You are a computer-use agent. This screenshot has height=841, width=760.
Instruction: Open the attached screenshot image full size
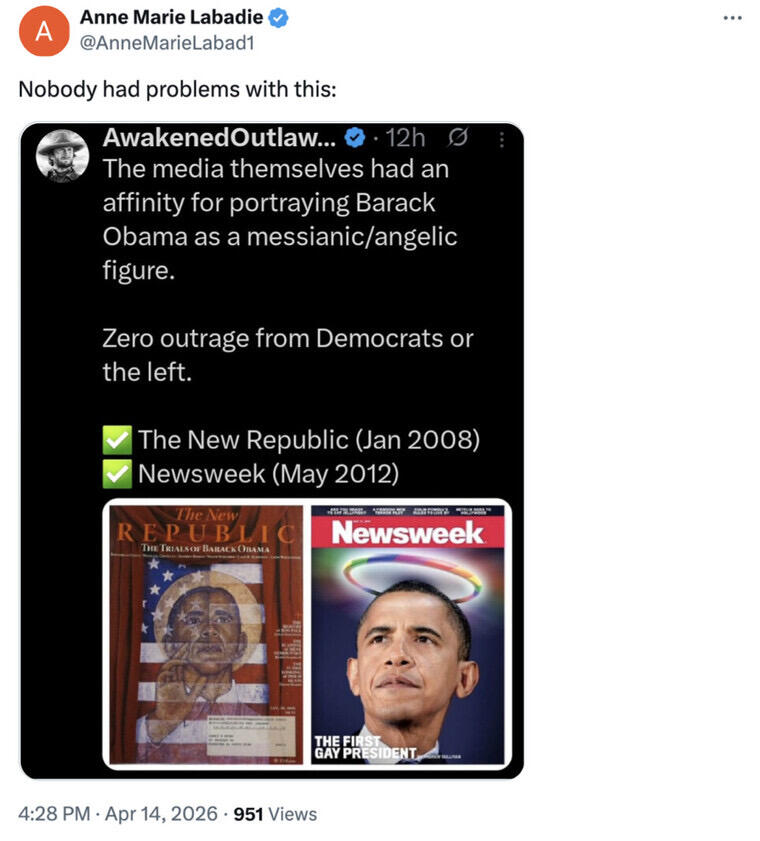tap(271, 450)
